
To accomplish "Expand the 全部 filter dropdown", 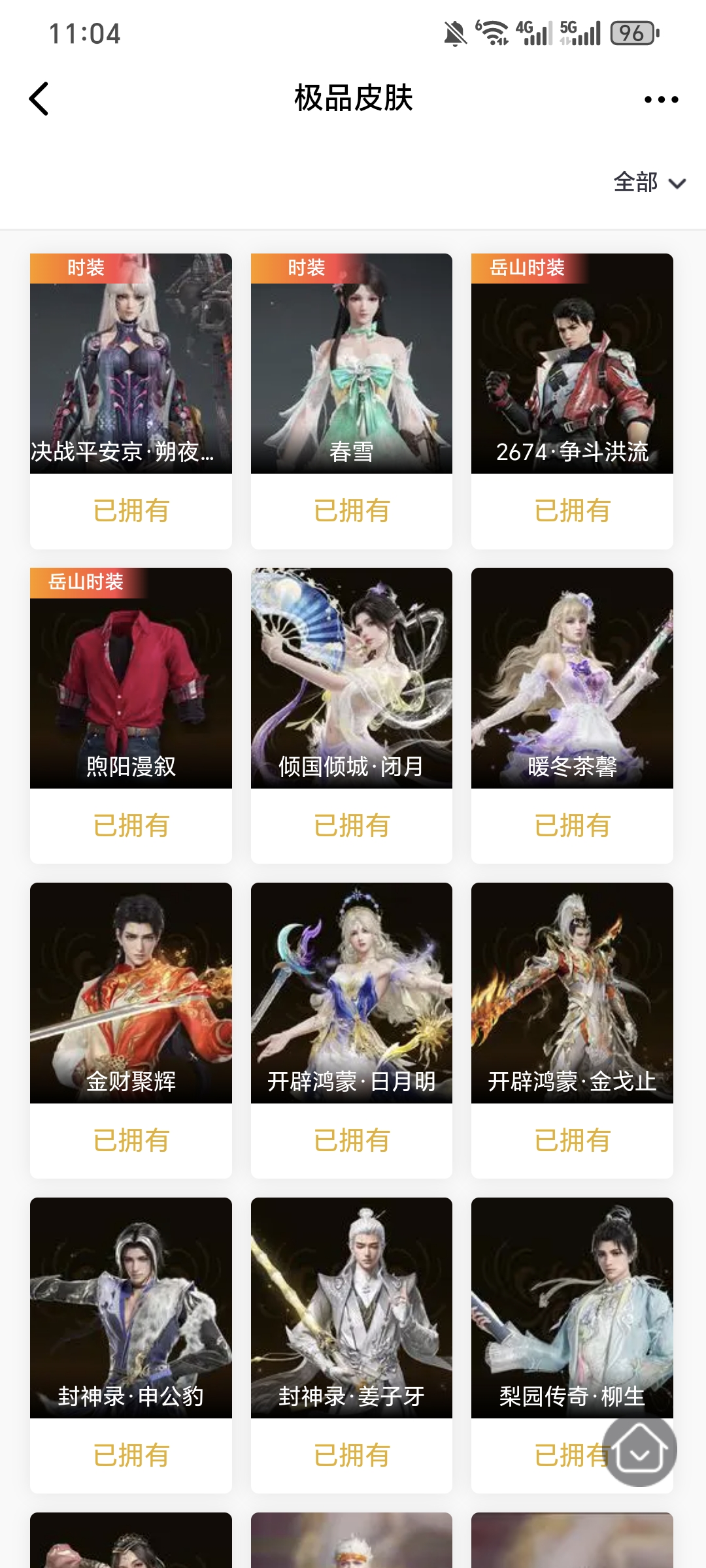I will pyautogui.click(x=649, y=182).
